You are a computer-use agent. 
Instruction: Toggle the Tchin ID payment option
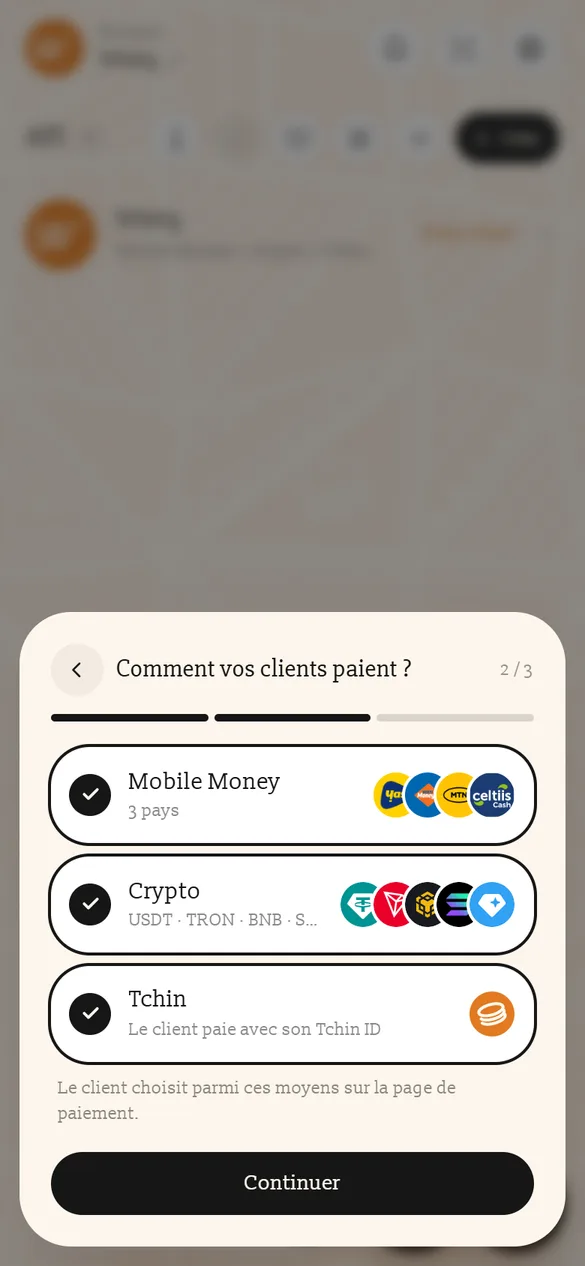point(292,1013)
